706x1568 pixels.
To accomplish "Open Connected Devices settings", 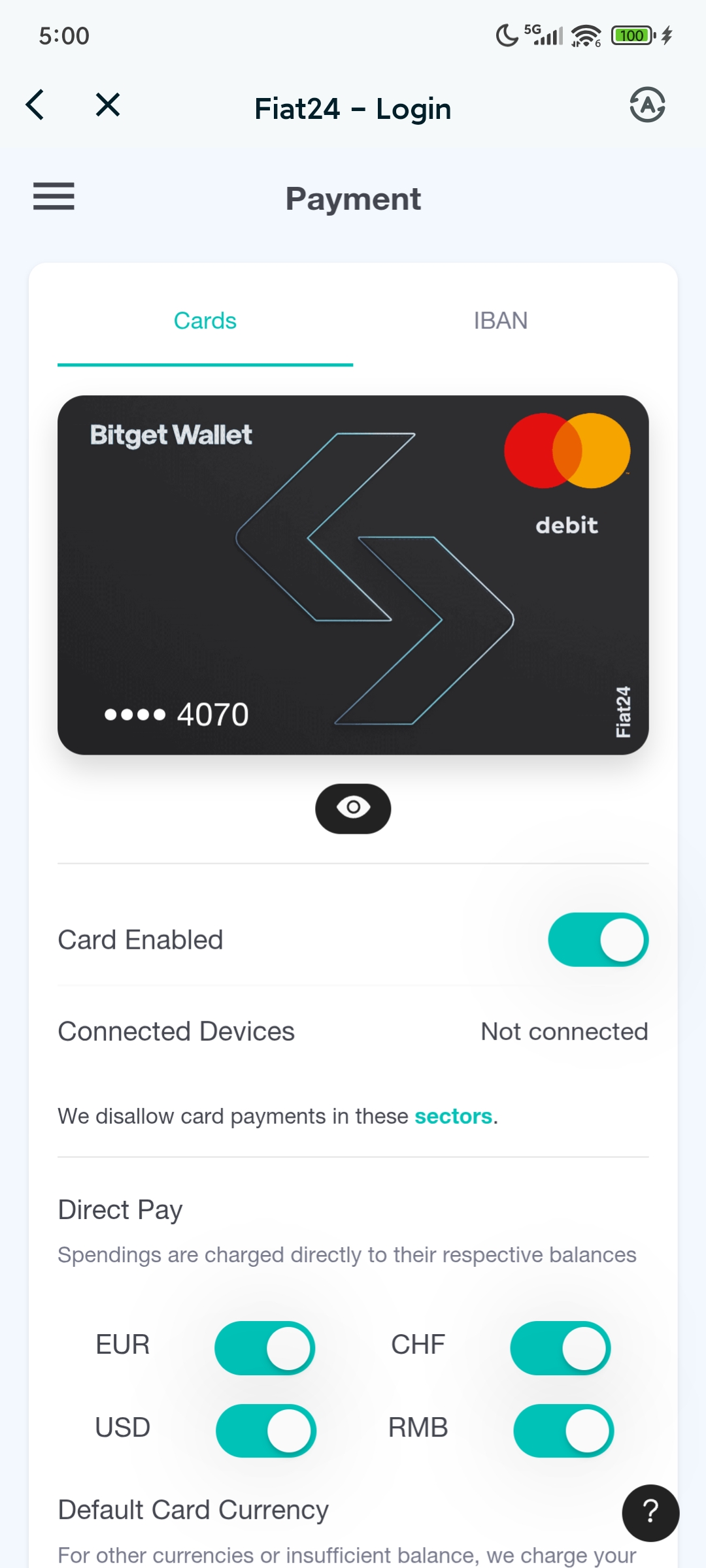I will coord(353,1032).
